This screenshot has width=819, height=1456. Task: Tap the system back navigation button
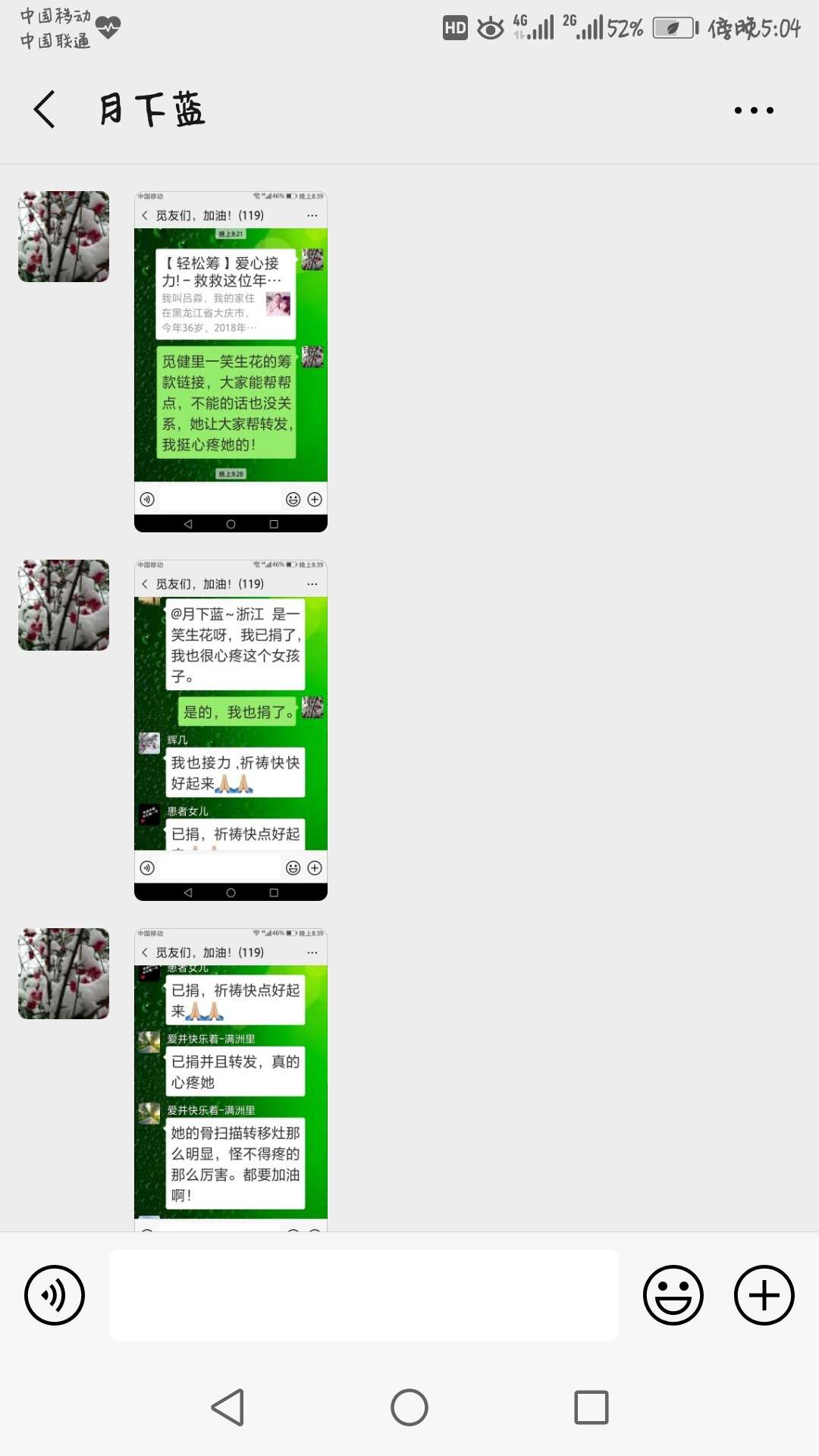click(227, 1407)
